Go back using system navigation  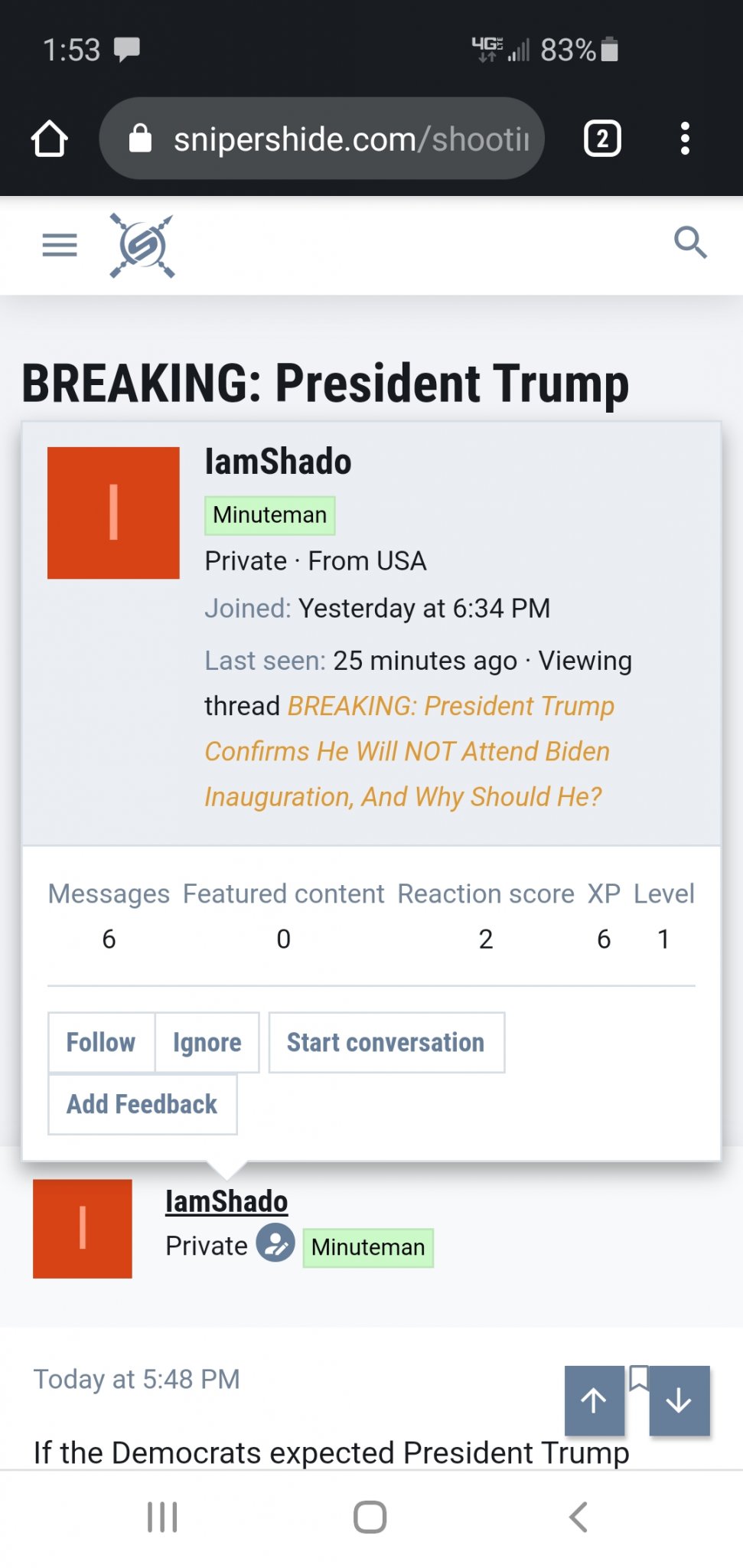578,1517
